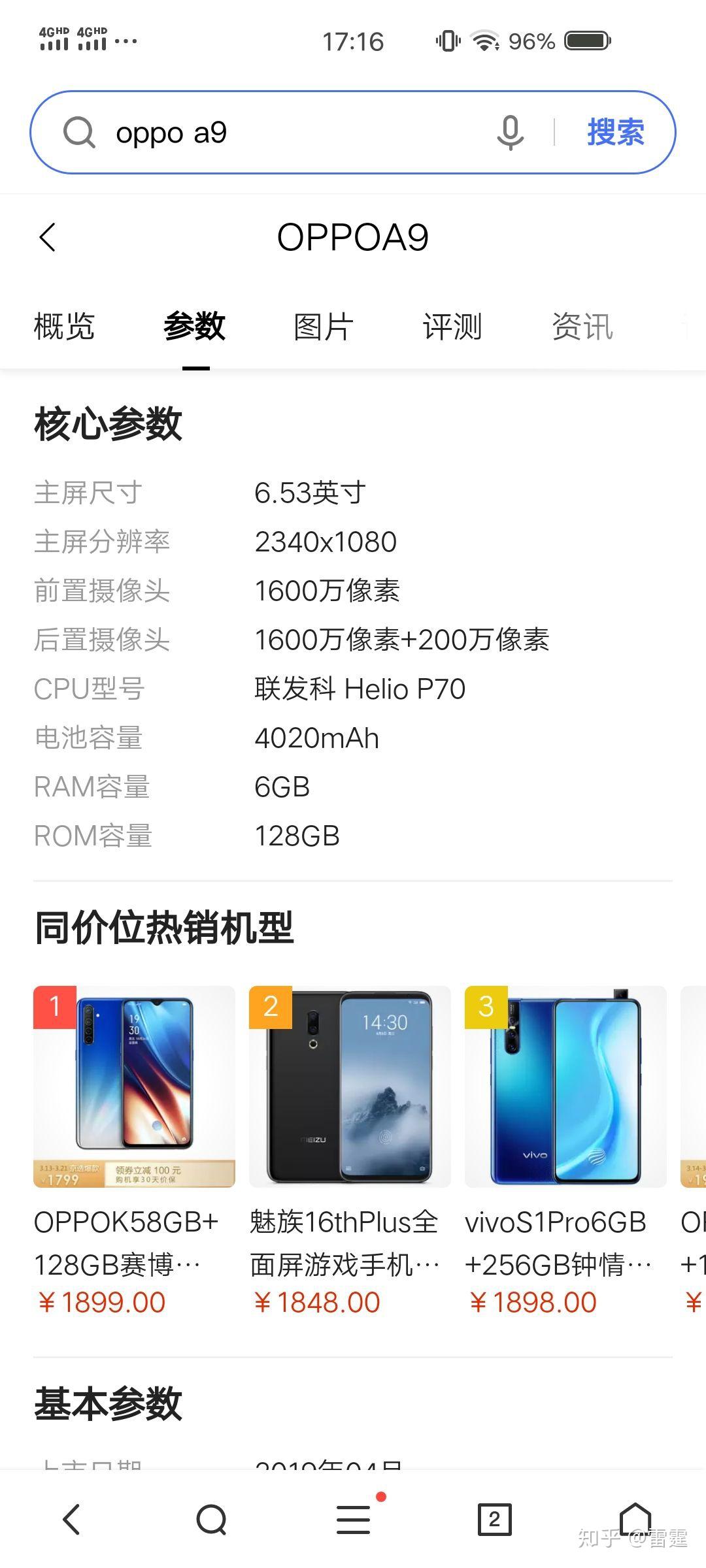The width and height of the screenshot is (706, 1568).
Task: Open the 图片 tab
Action: 324,327
